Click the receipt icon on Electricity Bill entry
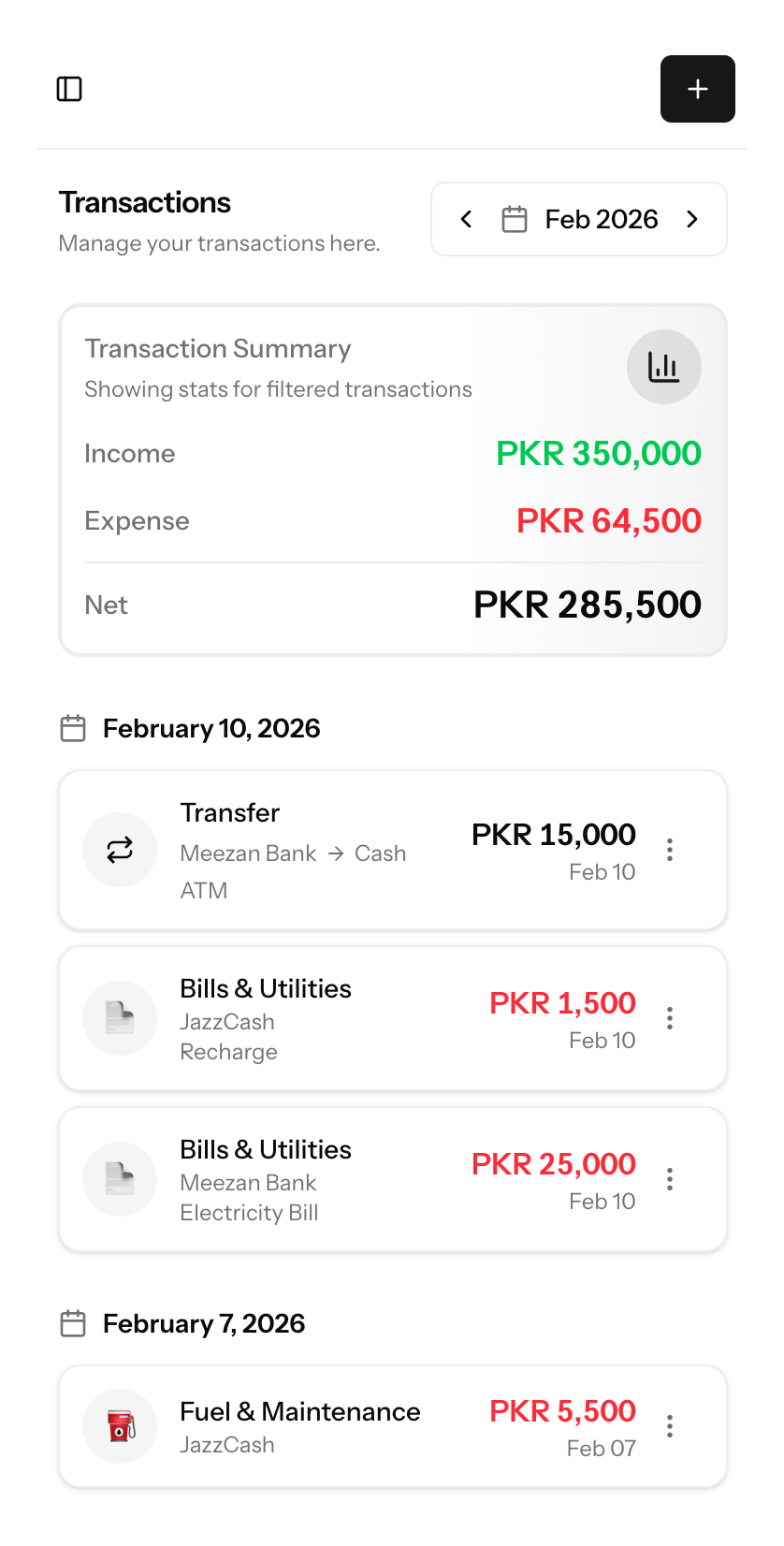 click(120, 1179)
